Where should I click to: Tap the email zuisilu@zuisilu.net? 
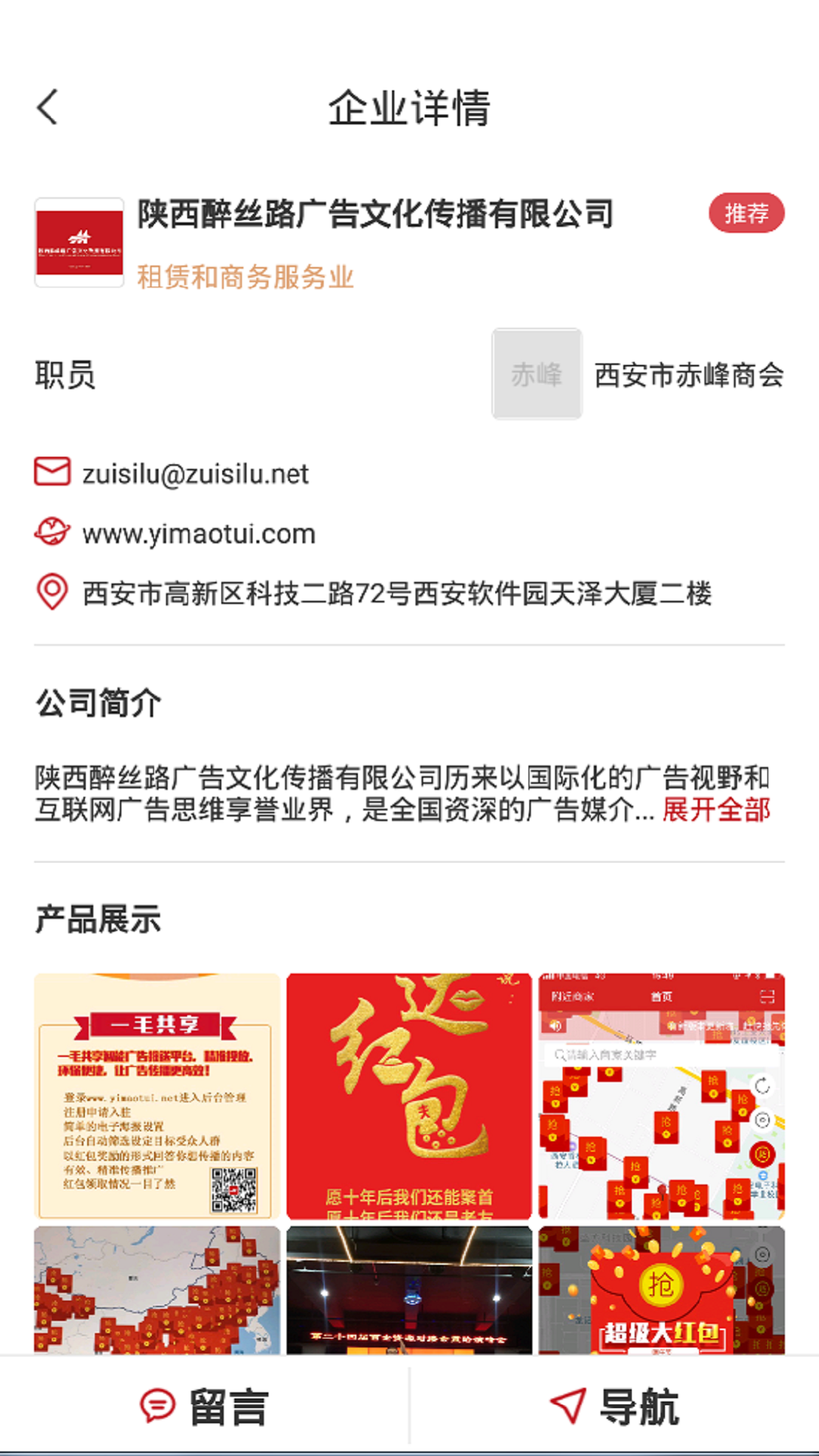[195, 474]
